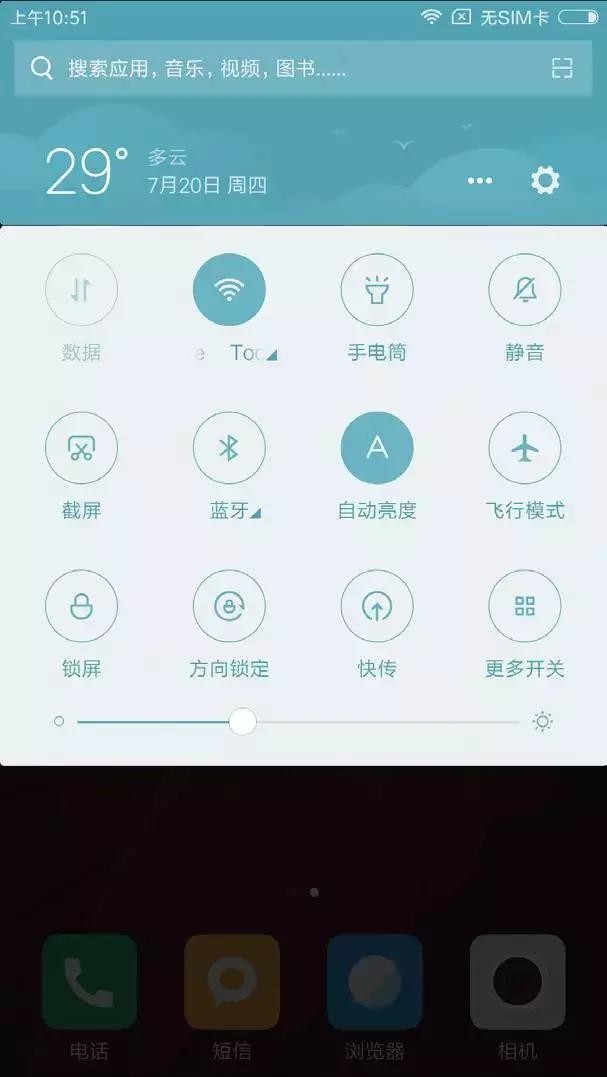The width and height of the screenshot is (607, 1077).
Task: Open the search box for apps and music
Action: pyautogui.click(x=280, y=68)
